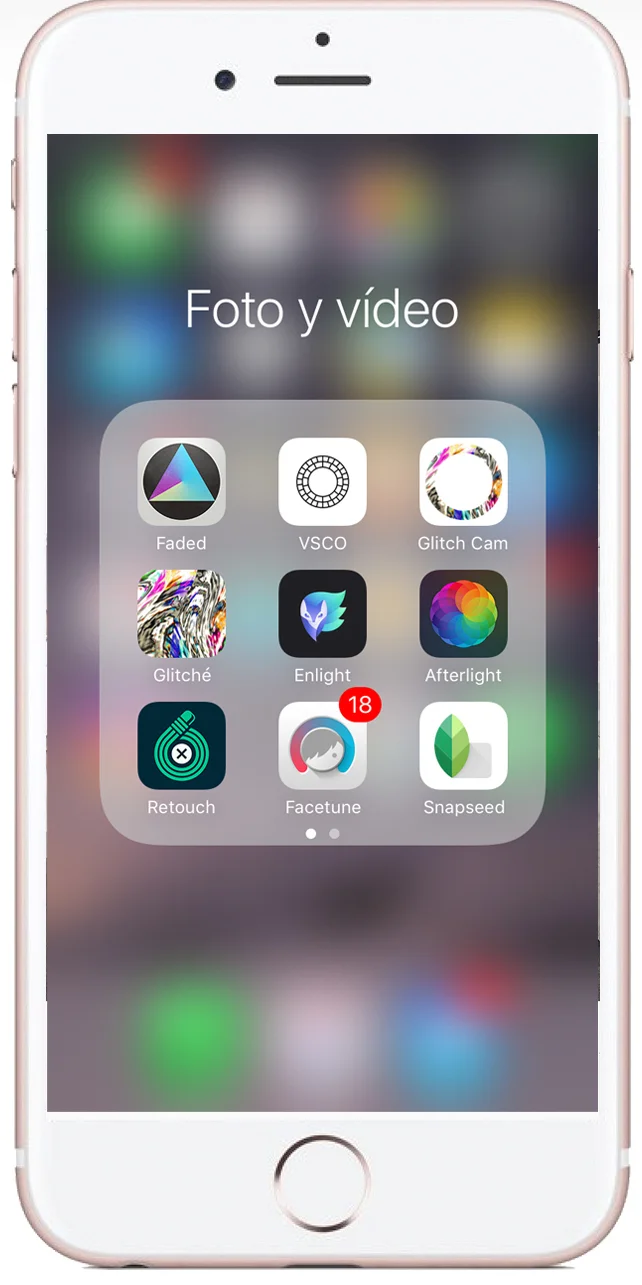
Task: Open Enlight photo editor
Action: (322, 613)
